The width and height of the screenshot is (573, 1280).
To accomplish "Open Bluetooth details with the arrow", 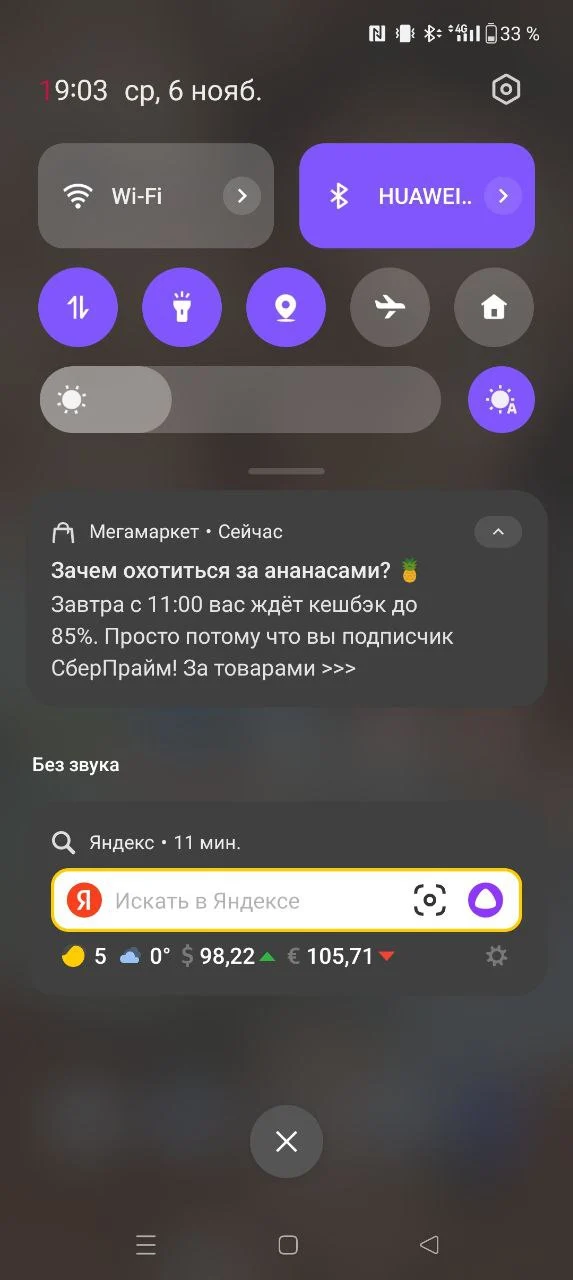I will coord(503,196).
